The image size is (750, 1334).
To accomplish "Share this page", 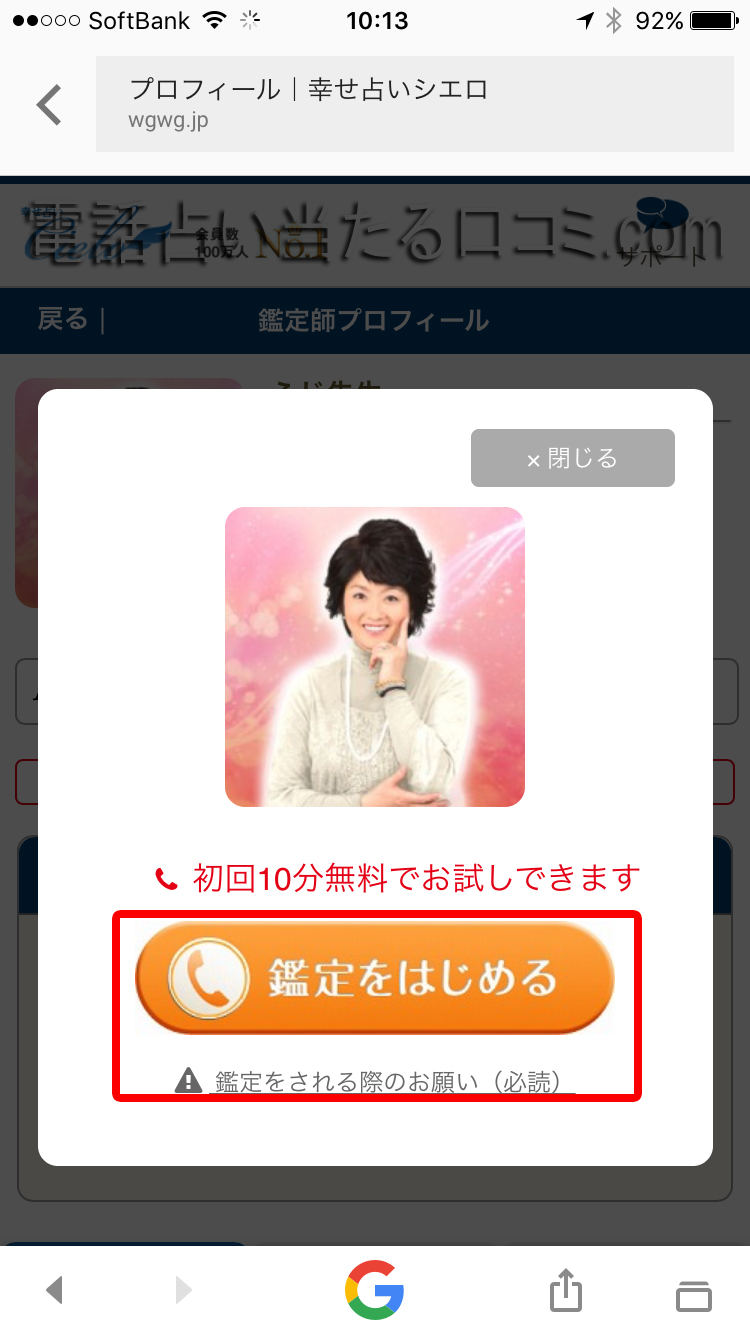I will [x=566, y=1290].
